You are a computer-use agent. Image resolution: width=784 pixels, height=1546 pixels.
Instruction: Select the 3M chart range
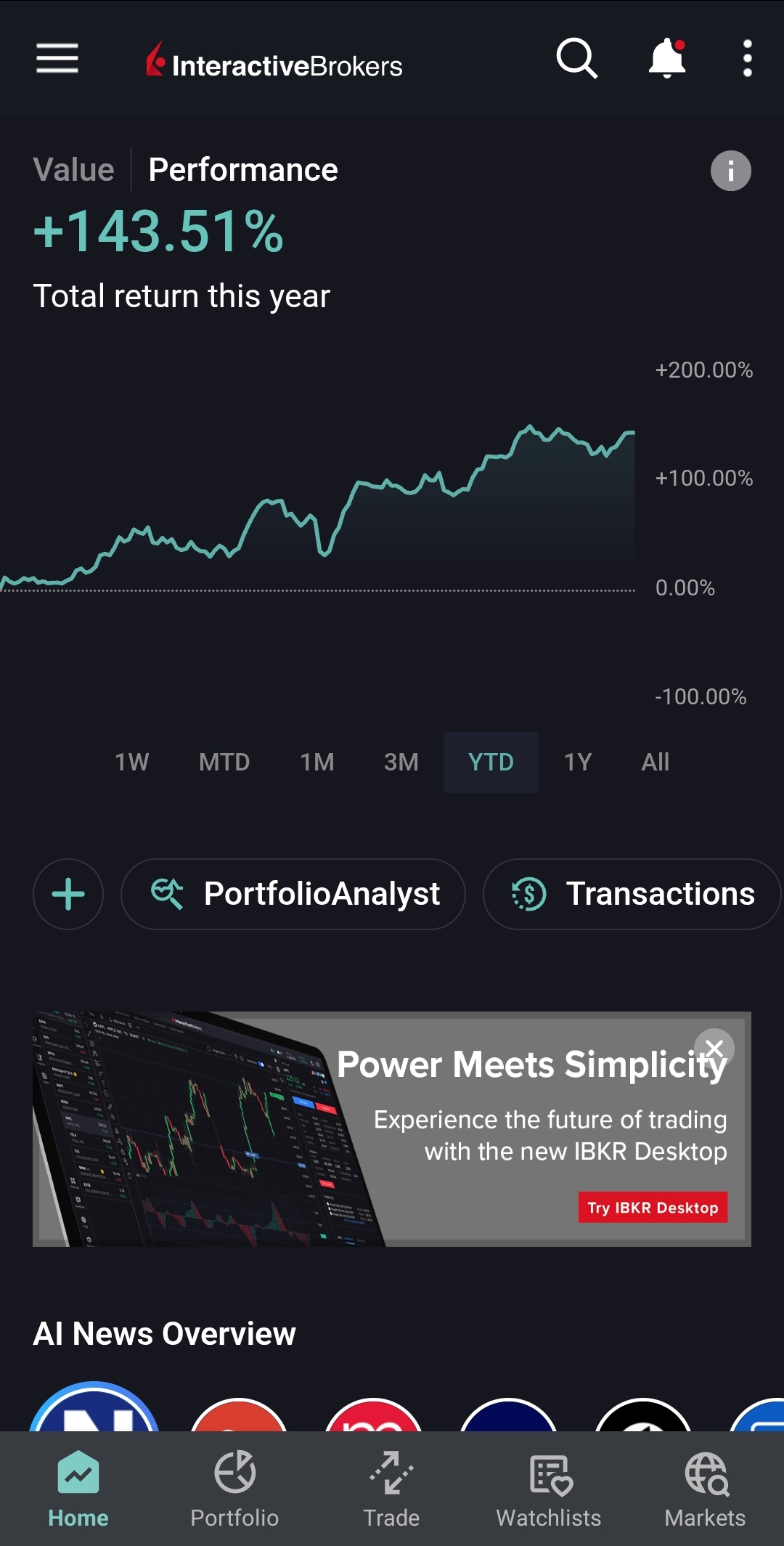click(x=401, y=762)
